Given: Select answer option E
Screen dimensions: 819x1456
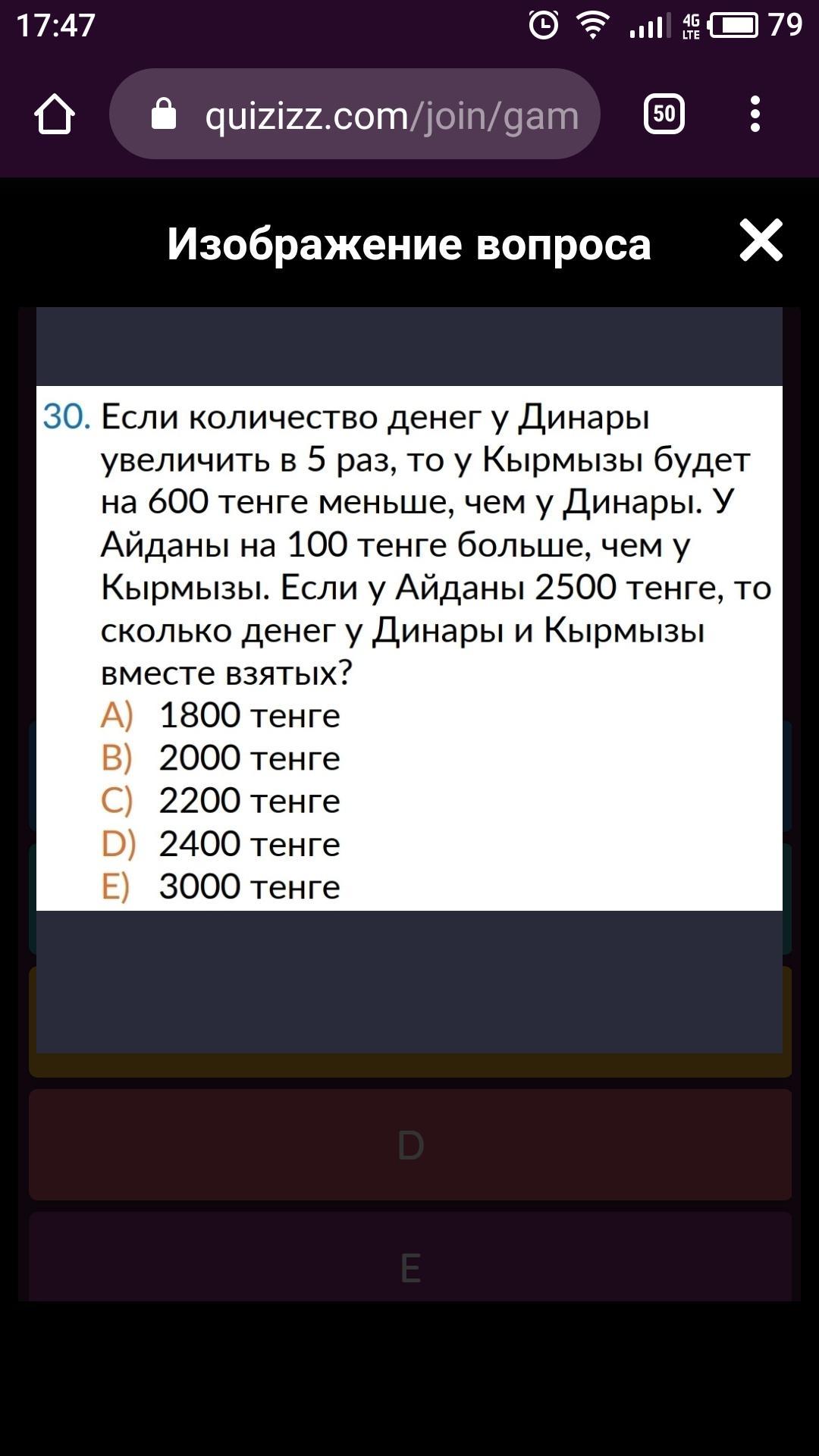Looking at the screenshot, I should [x=410, y=1260].
